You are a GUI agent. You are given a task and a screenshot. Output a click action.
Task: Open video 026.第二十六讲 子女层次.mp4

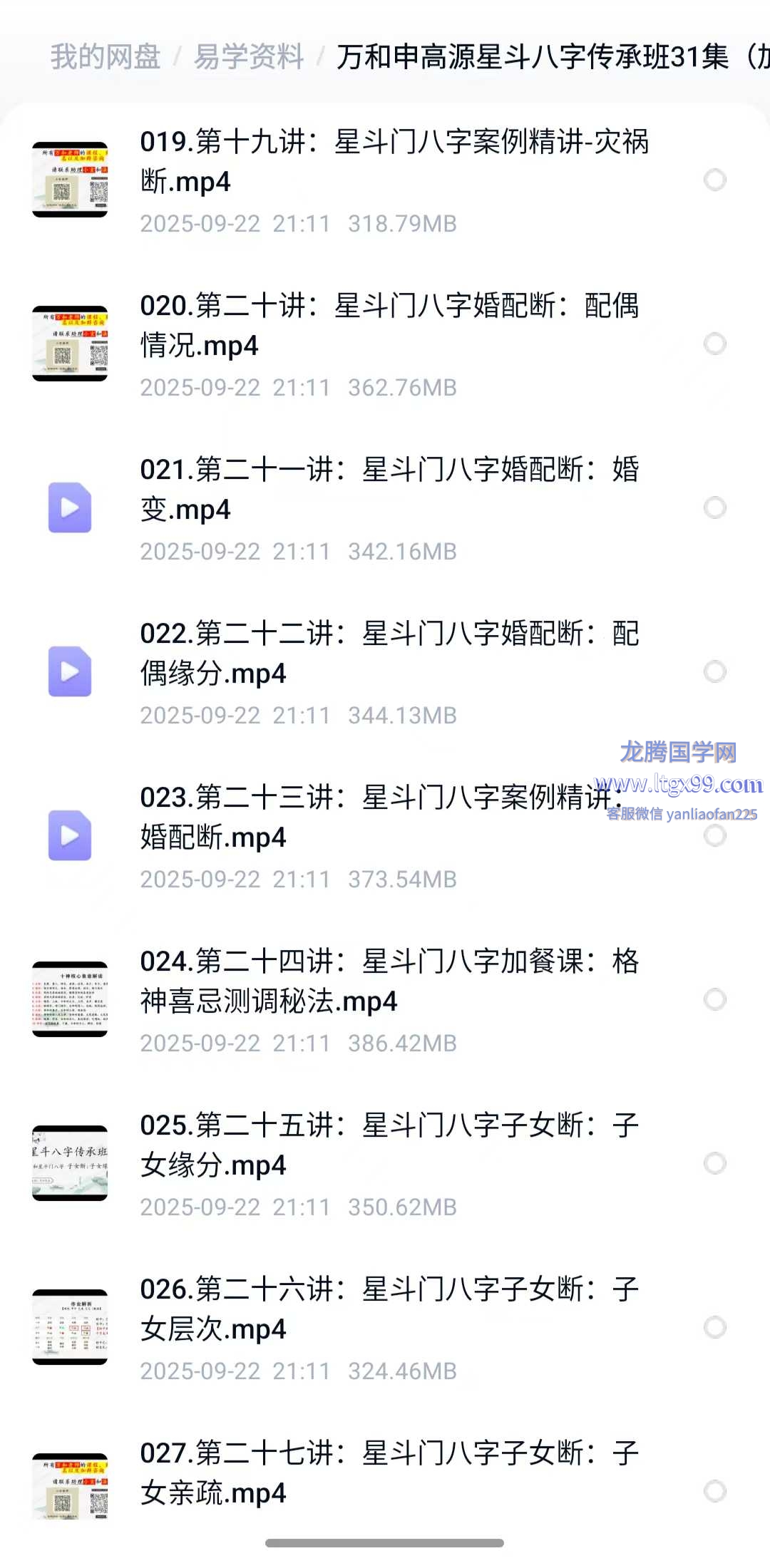(389, 1309)
